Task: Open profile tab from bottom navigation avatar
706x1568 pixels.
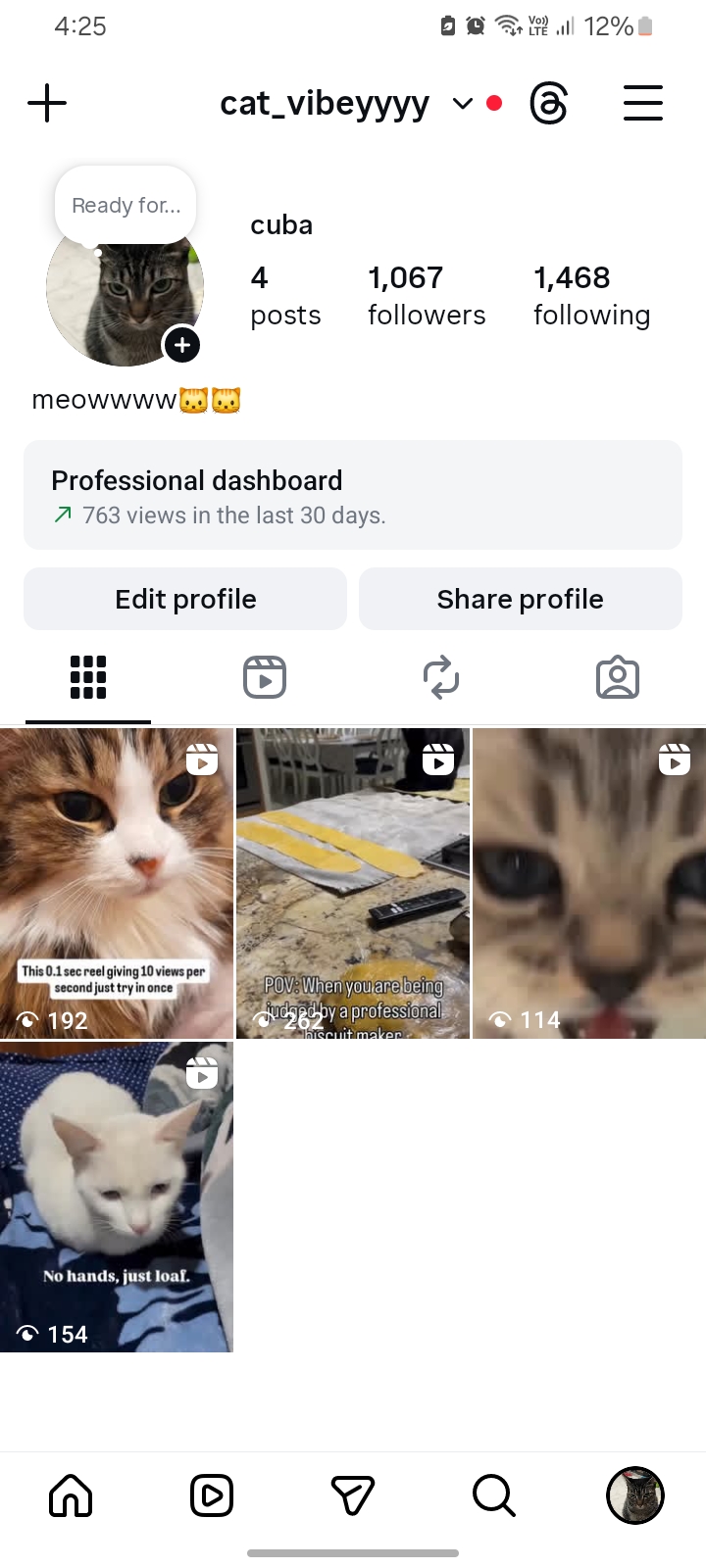Action: click(x=634, y=1495)
